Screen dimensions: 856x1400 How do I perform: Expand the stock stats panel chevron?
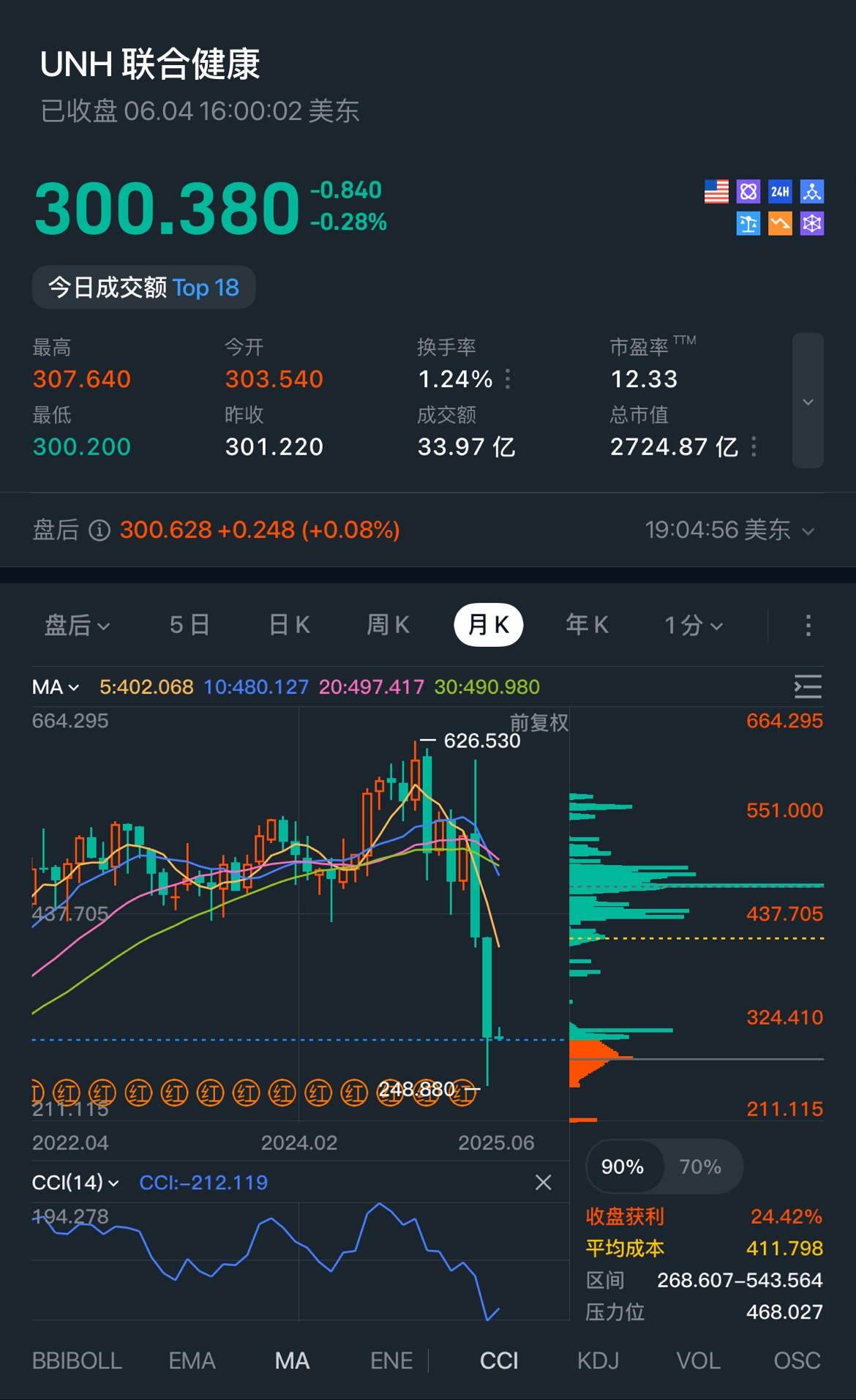(808, 401)
